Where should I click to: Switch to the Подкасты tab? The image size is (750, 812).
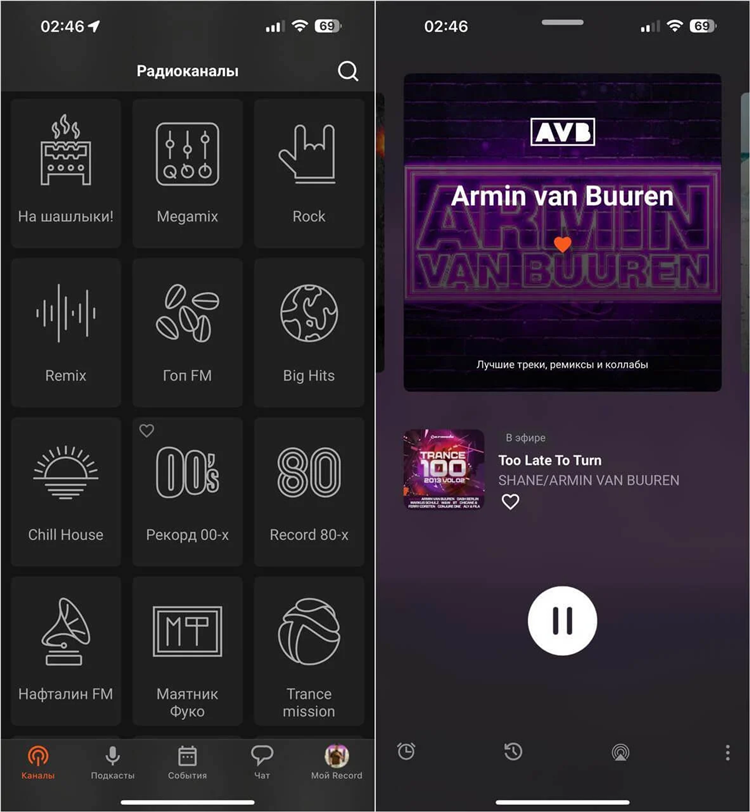(112, 763)
